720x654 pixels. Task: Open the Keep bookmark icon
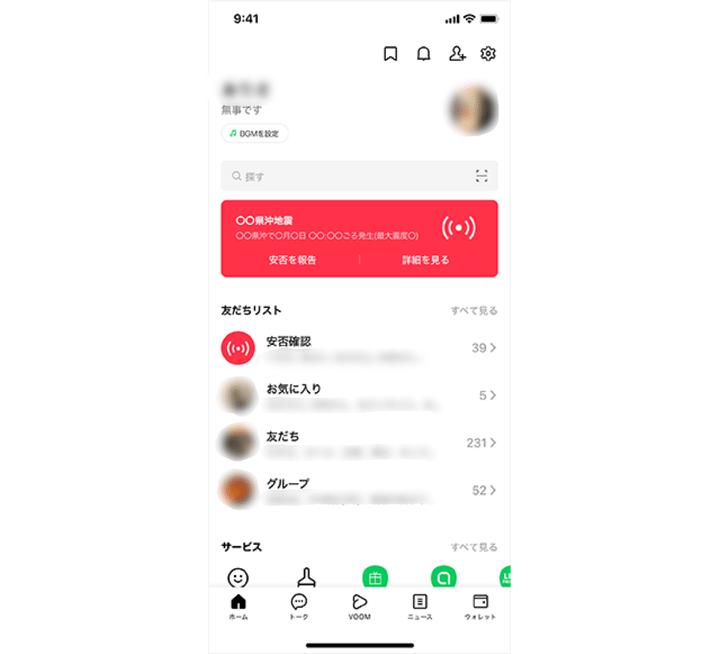tap(391, 54)
